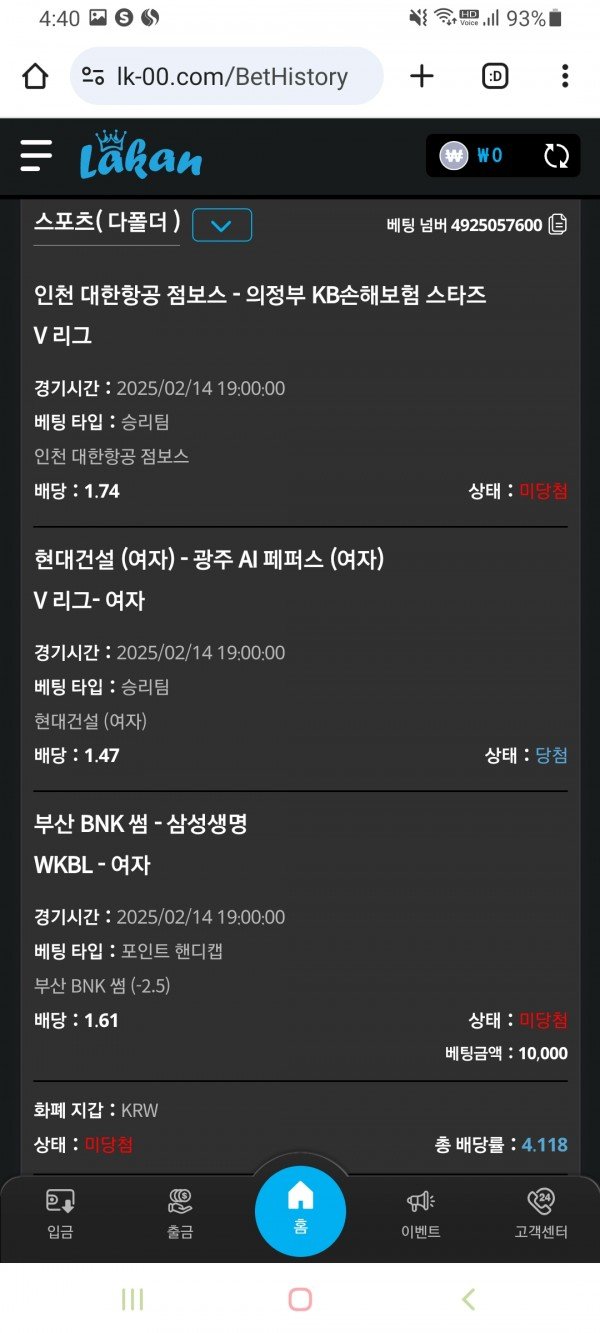This screenshot has width=600, height=1333.
Task: Tap the Lakan logo
Action: click(x=140, y=156)
